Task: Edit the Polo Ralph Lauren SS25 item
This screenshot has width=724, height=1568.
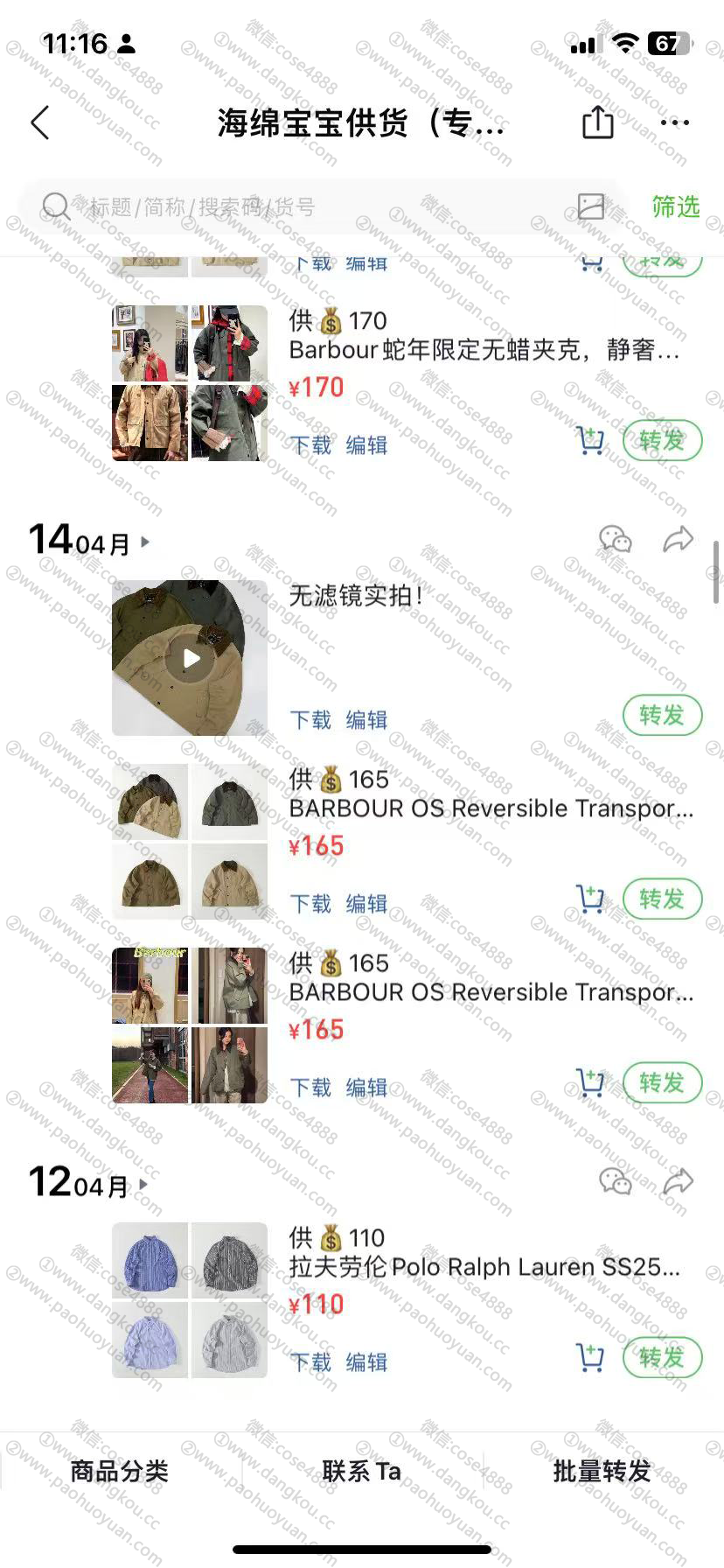Action: (x=366, y=1361)
